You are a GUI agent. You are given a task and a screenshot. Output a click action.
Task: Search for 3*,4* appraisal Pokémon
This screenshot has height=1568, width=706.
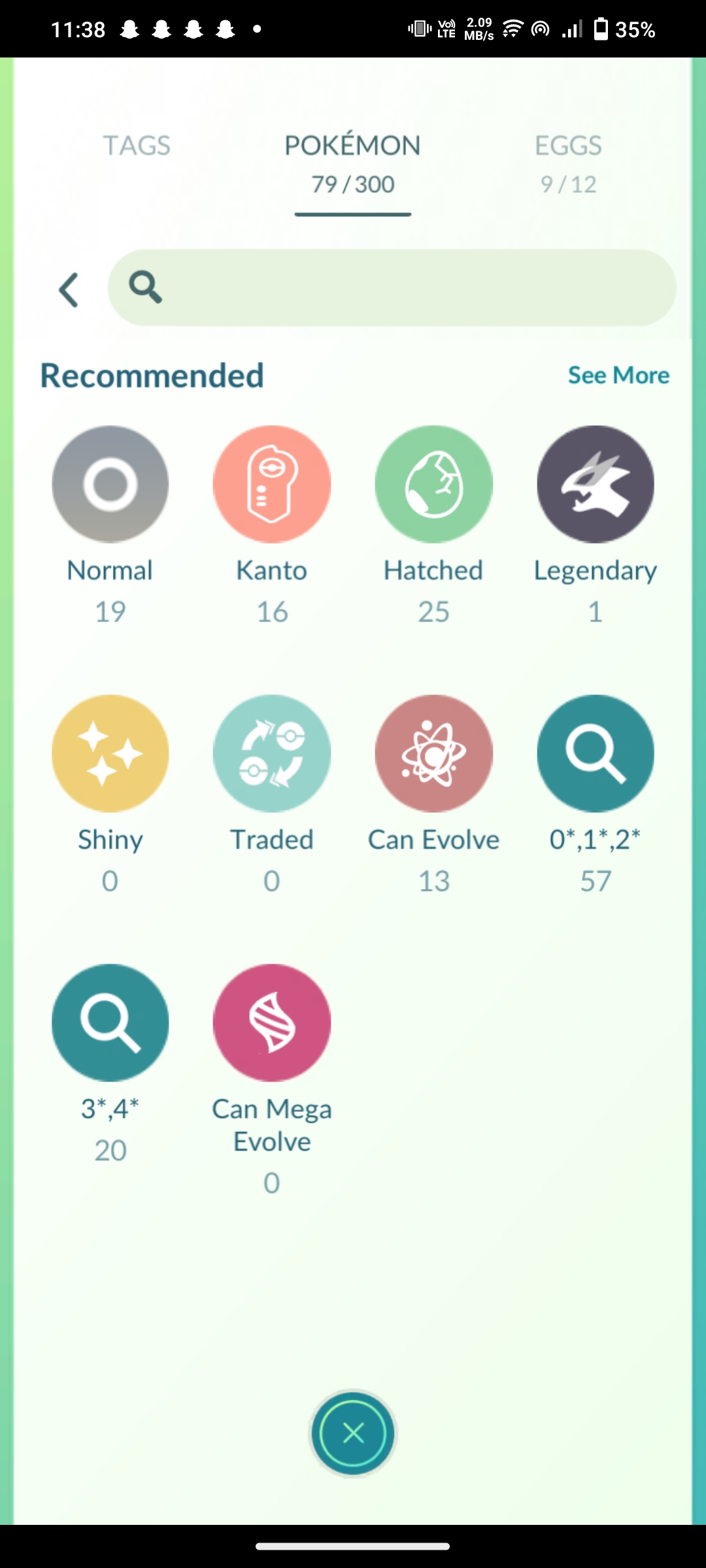(x=110, y=1023)
